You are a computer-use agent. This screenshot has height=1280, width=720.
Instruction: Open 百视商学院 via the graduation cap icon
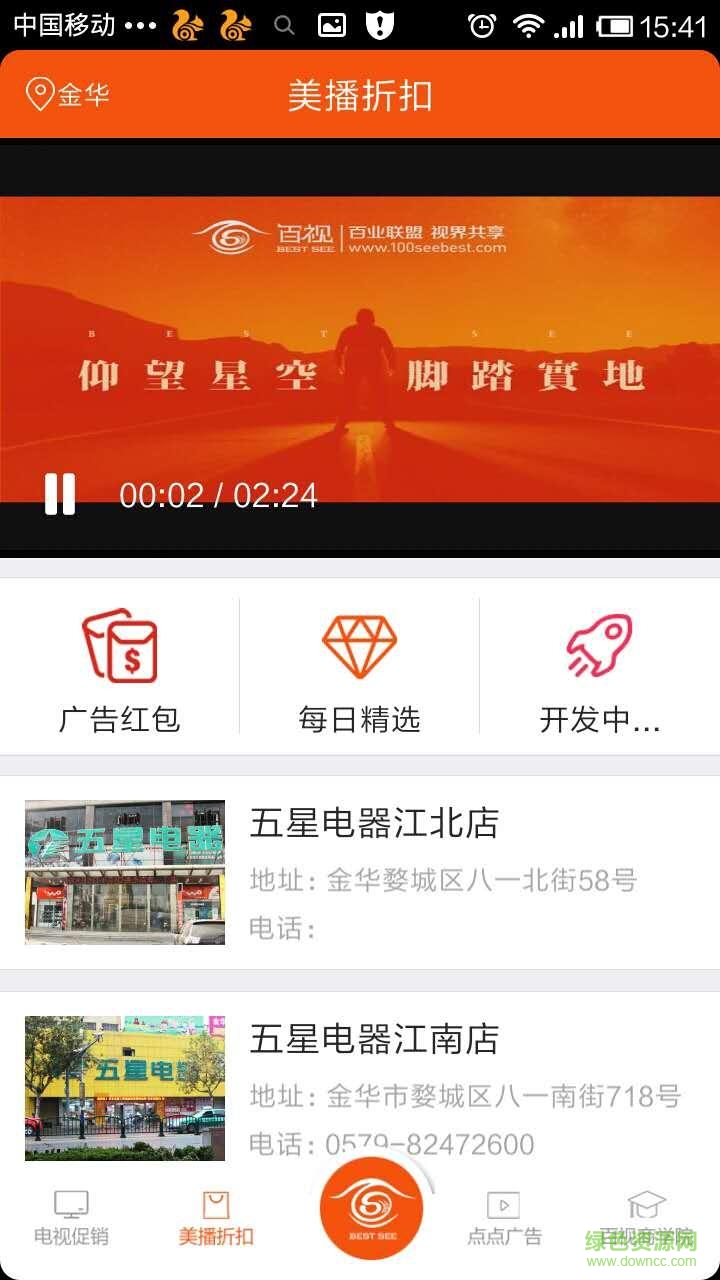point(648,1203)
